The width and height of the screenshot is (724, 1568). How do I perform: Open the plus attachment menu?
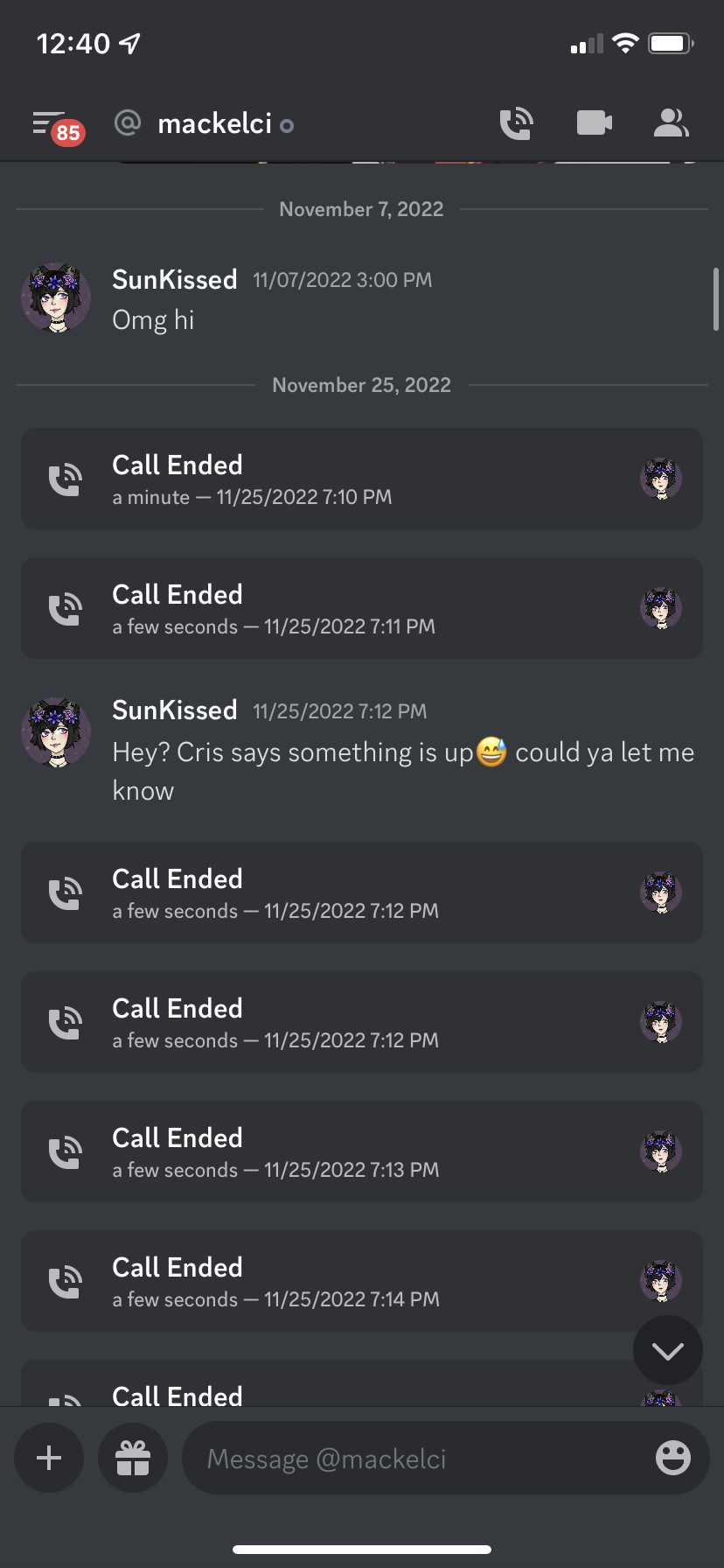click(49, 1458)
